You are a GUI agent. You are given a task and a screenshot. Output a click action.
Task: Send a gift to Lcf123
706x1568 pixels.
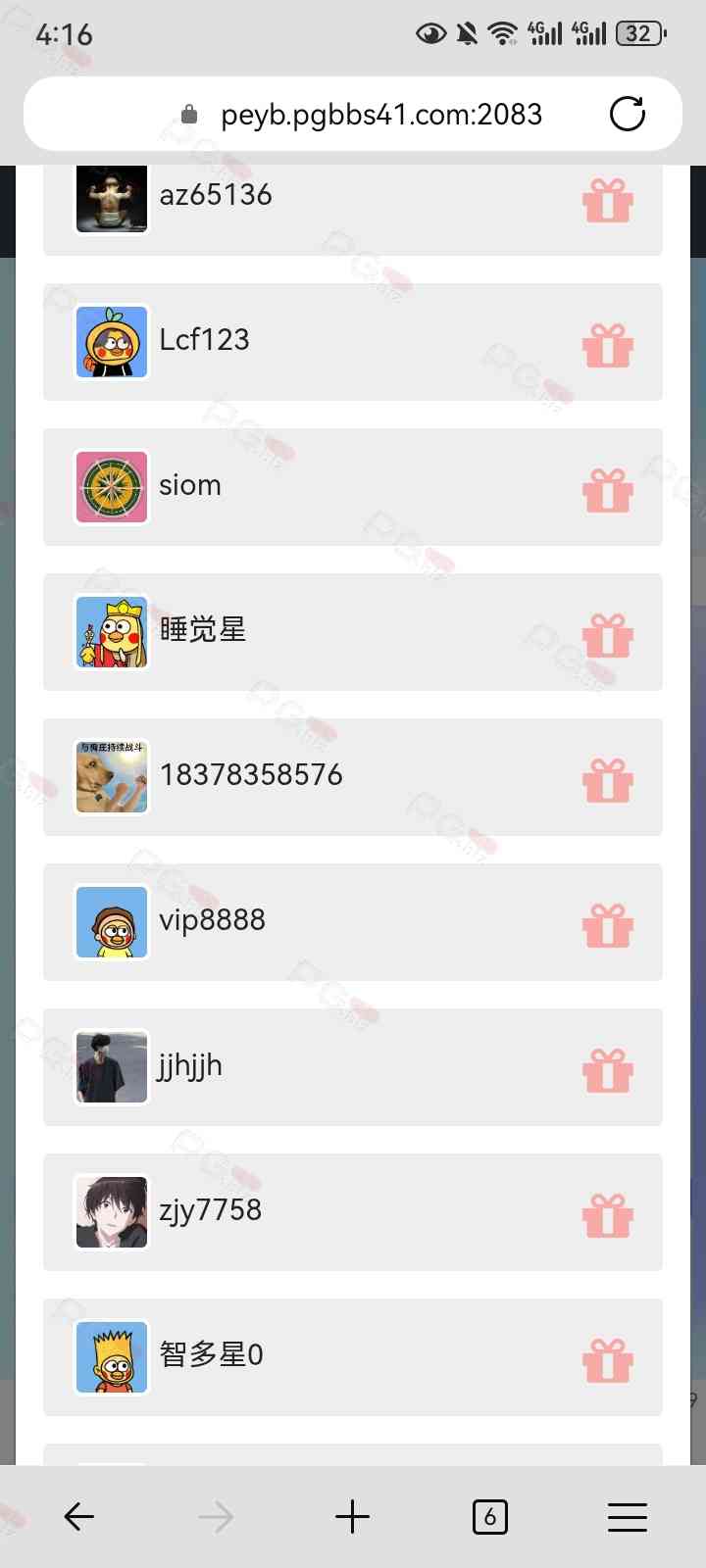pyautogui.click(x=608, y=345)
